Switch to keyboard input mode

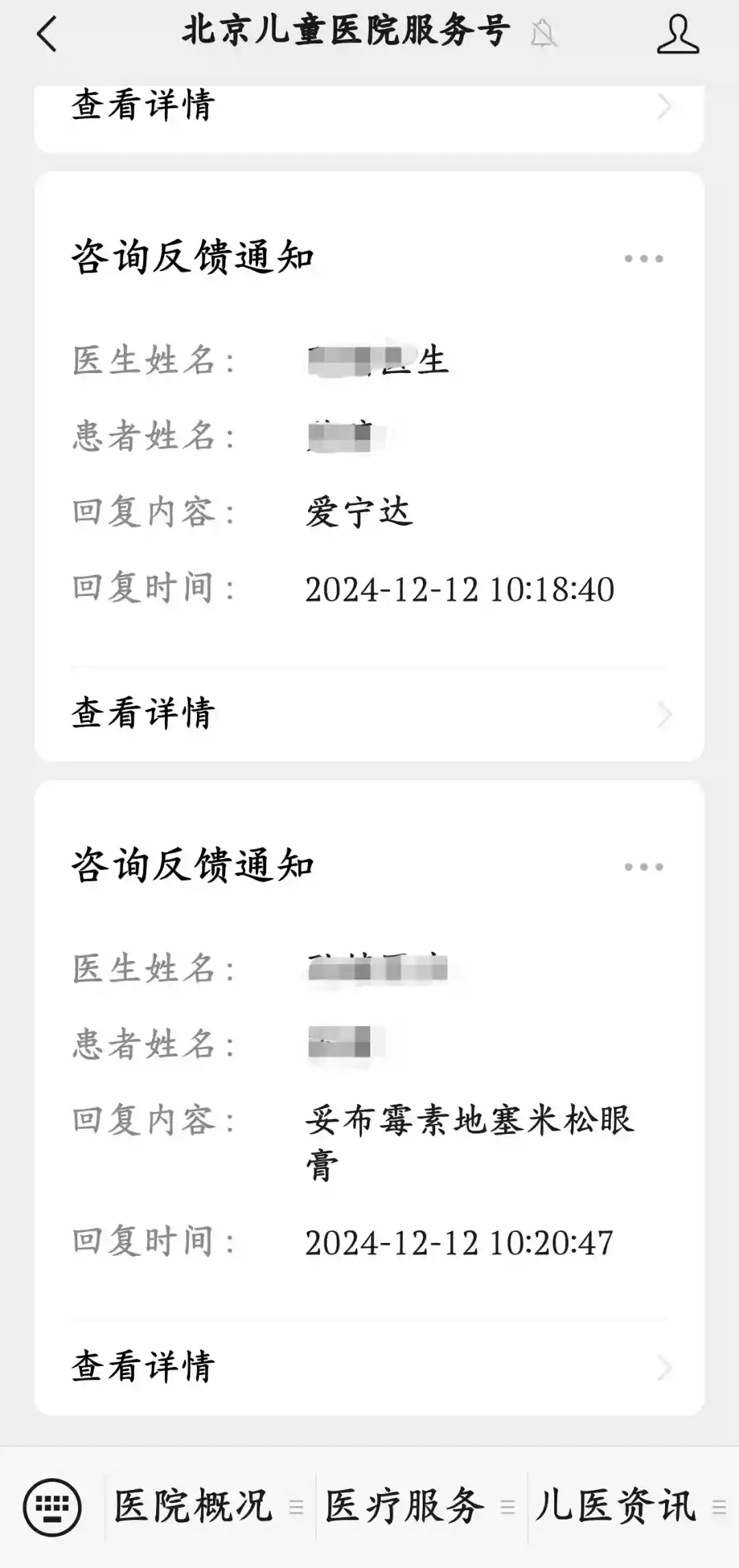coord(52,1507)
